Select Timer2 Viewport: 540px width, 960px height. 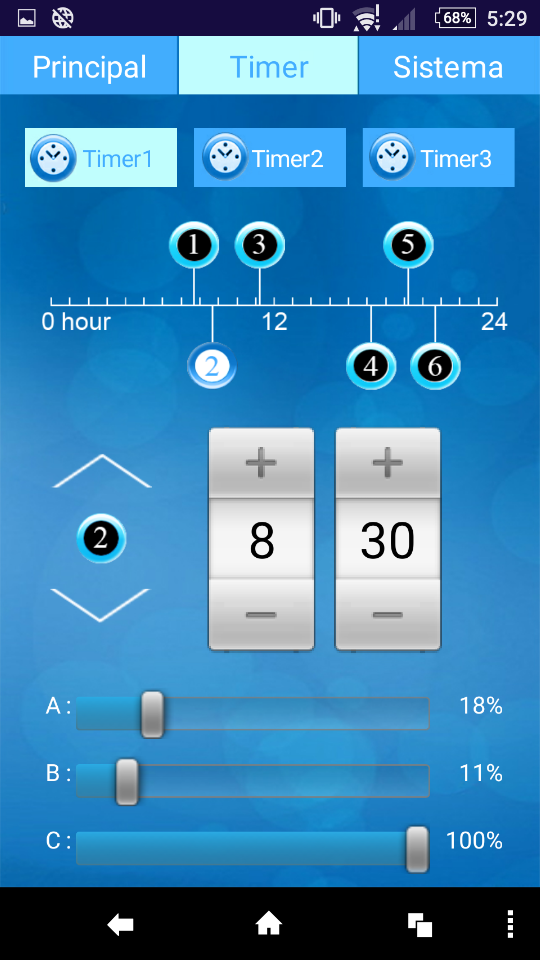coord(270,157)
